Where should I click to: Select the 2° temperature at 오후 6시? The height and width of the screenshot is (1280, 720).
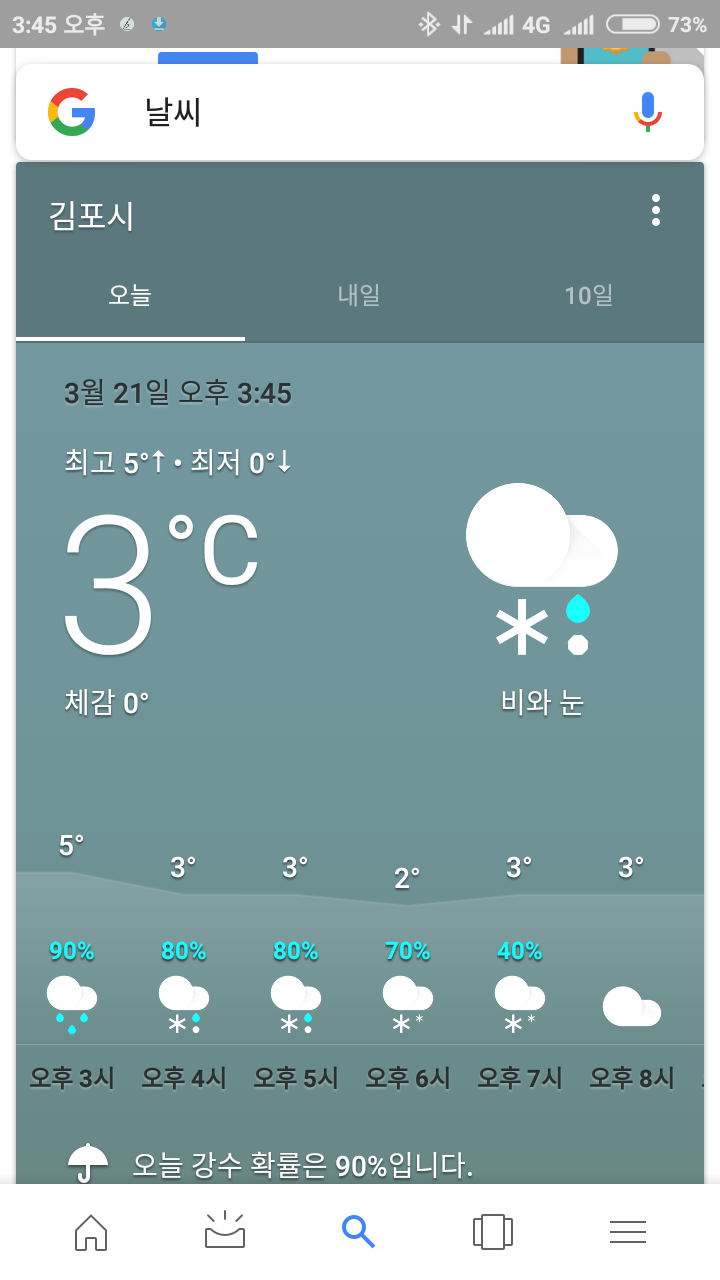[406, 877]
